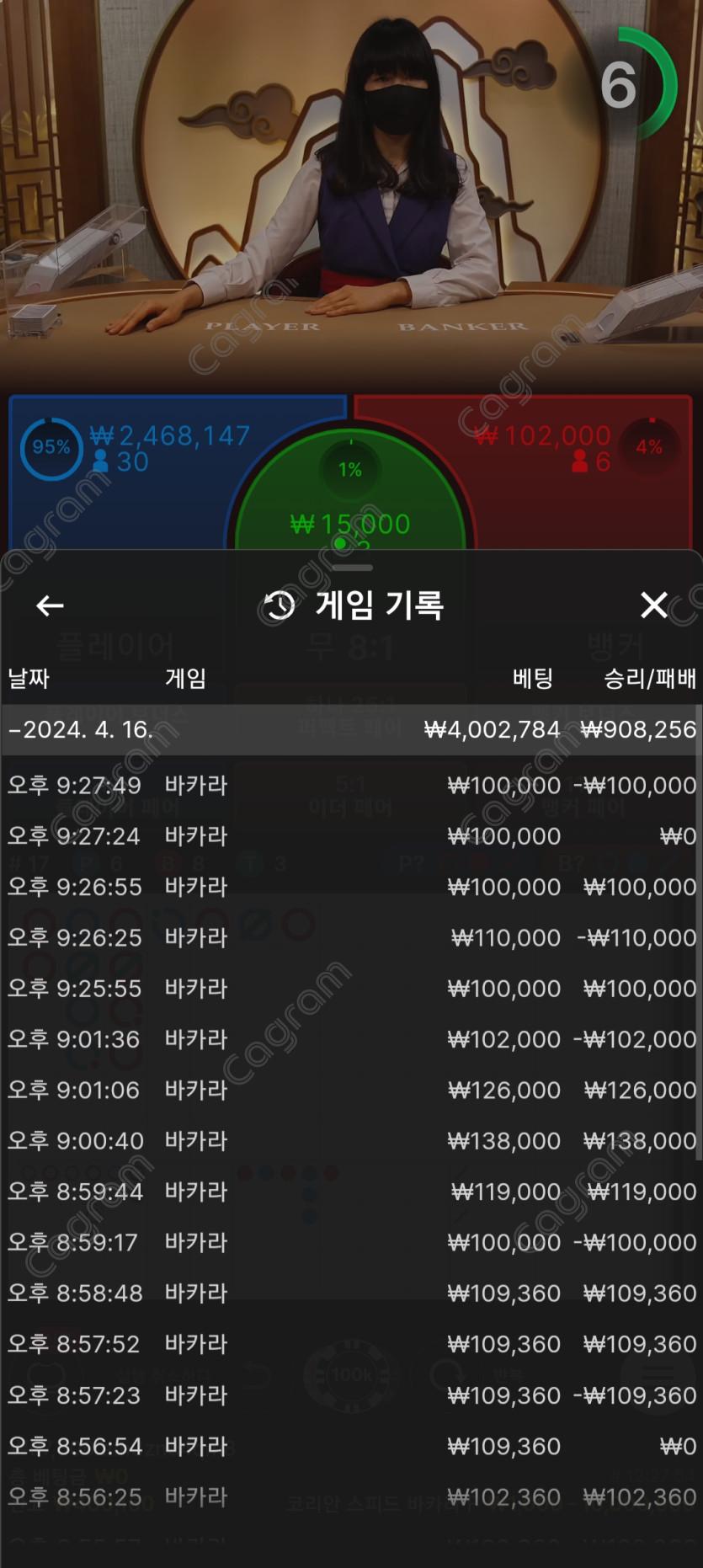The width and height of the screenshot is (703, 1568).
Task: Open the 오후 9:26:25 round with ₩110,000 bet
Action: tap(351, 937)
